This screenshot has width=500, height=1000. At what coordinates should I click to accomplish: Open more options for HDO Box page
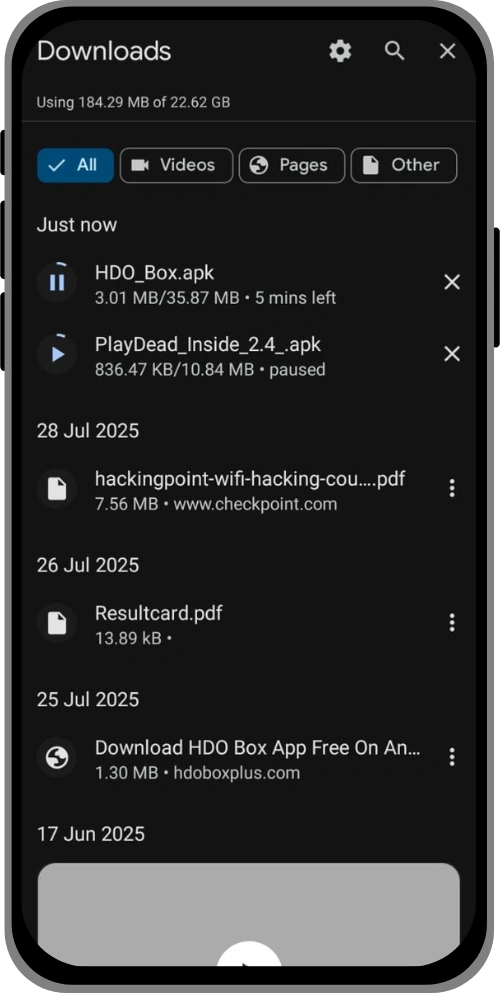click(x=452, y=757)
